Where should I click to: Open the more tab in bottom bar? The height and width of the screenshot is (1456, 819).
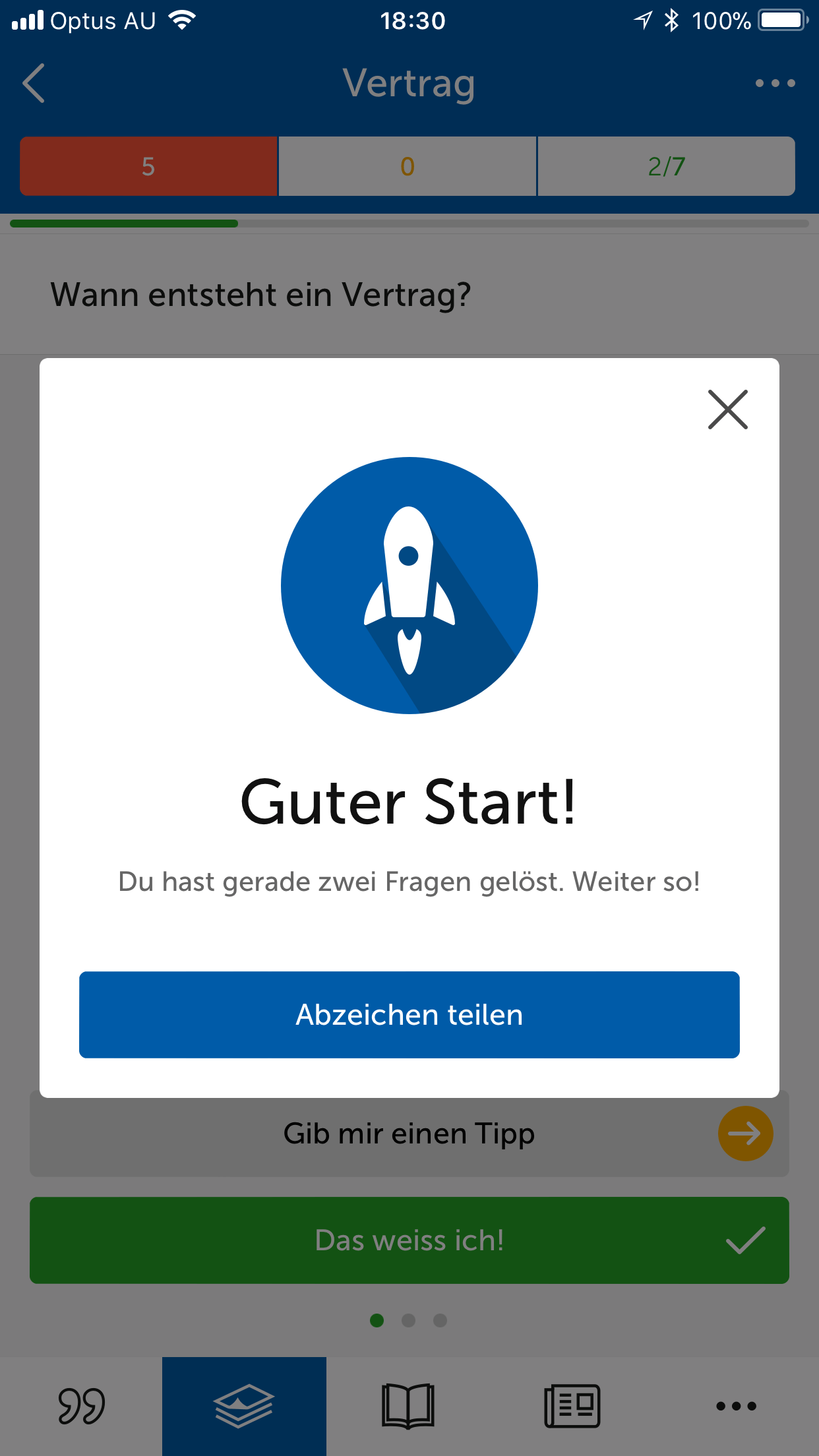click(736, 1405)
